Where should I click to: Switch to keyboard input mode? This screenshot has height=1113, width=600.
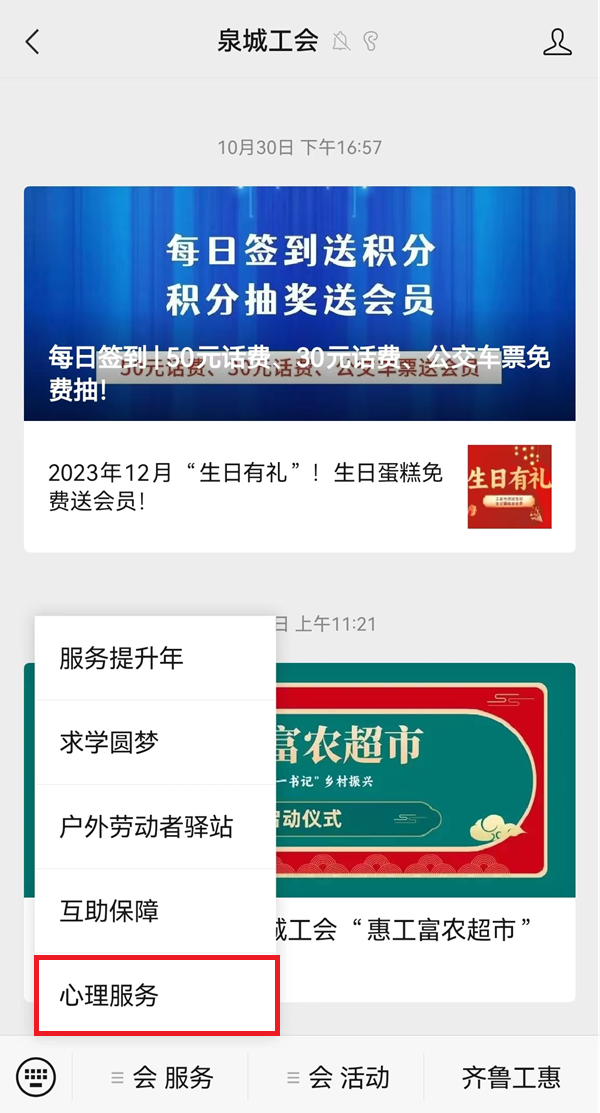click(x=37, y=1076)
